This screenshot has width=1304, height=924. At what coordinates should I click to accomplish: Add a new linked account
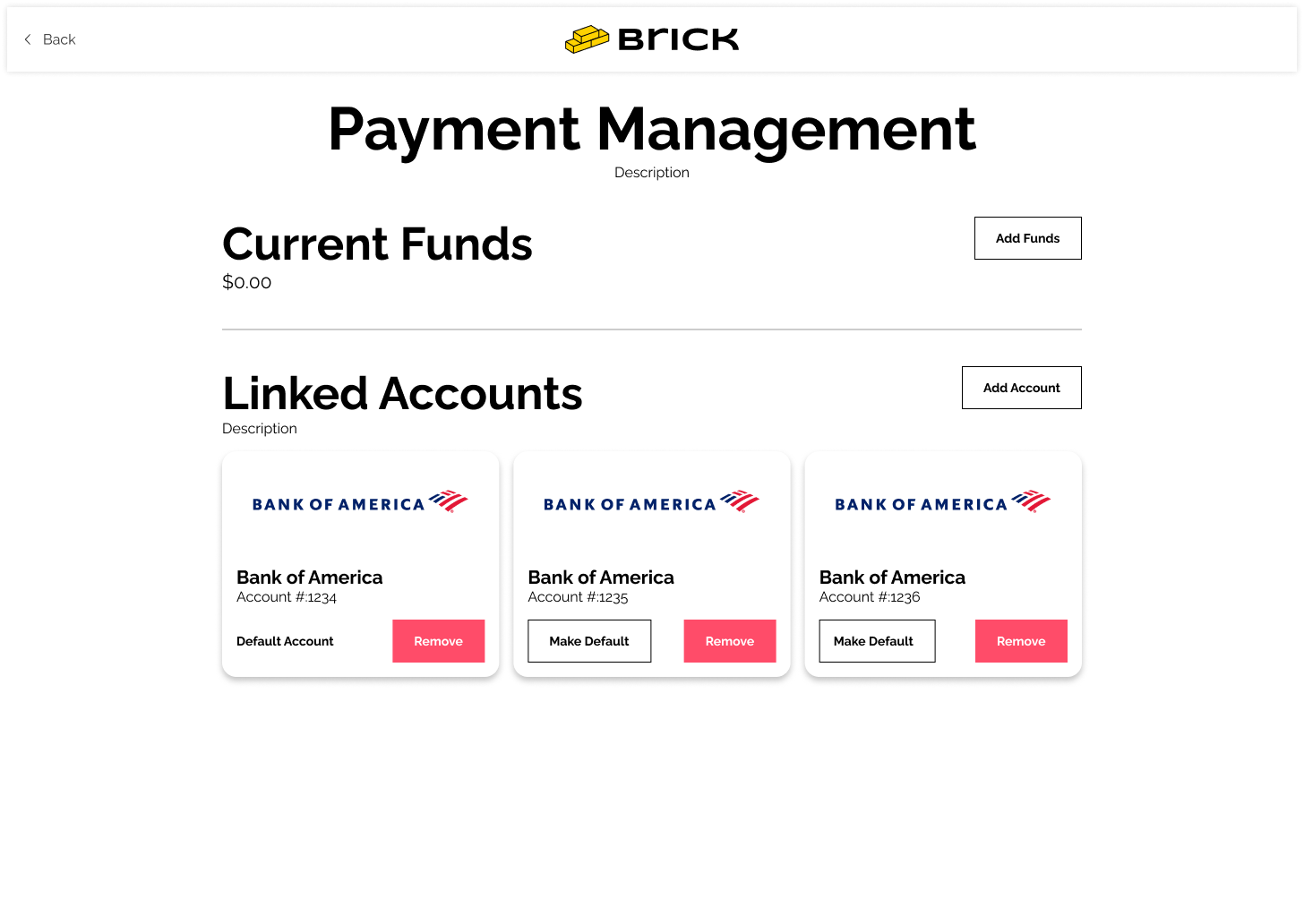1021,388
